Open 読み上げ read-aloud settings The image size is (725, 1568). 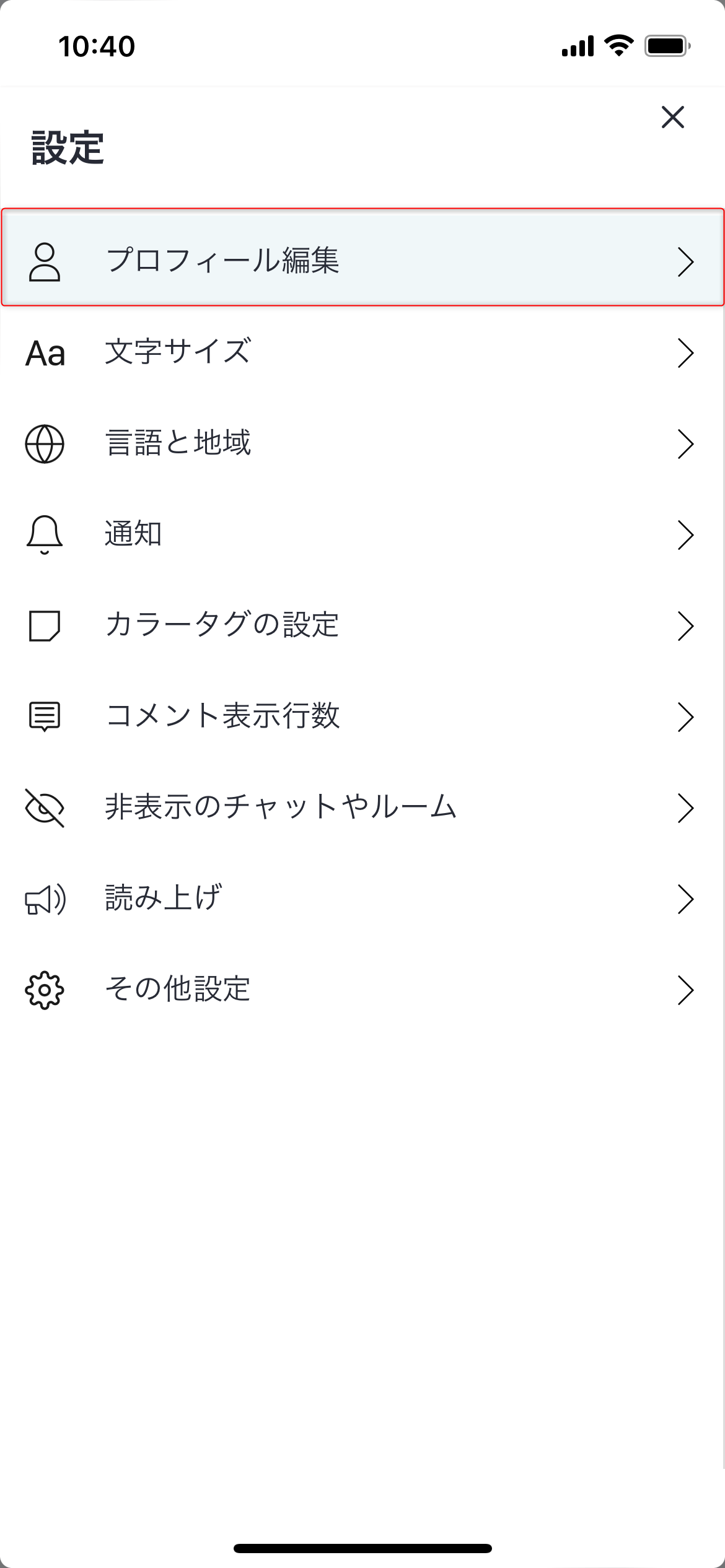pyautogui.click(x=362, y=899)
